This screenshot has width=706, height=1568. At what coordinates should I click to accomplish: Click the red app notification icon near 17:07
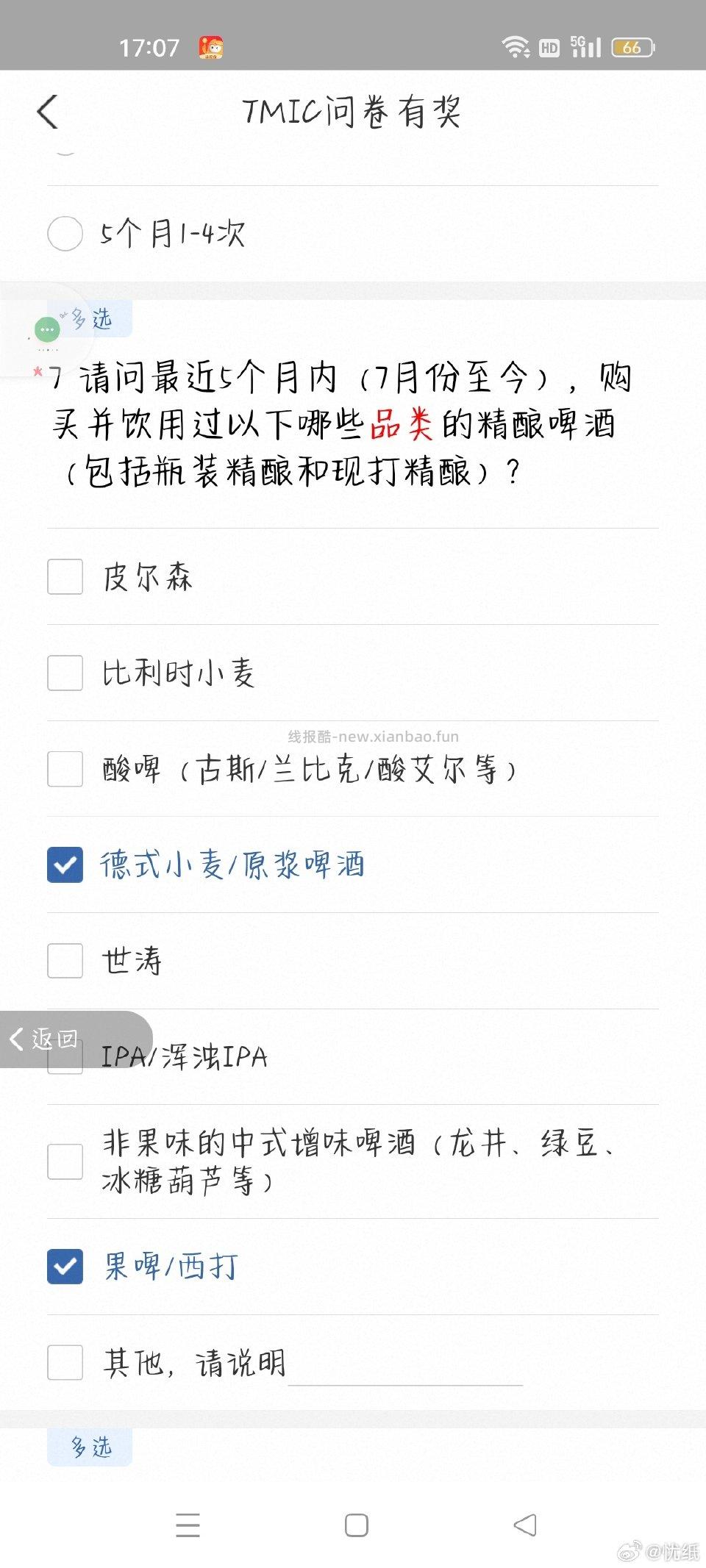pos(211,46)
